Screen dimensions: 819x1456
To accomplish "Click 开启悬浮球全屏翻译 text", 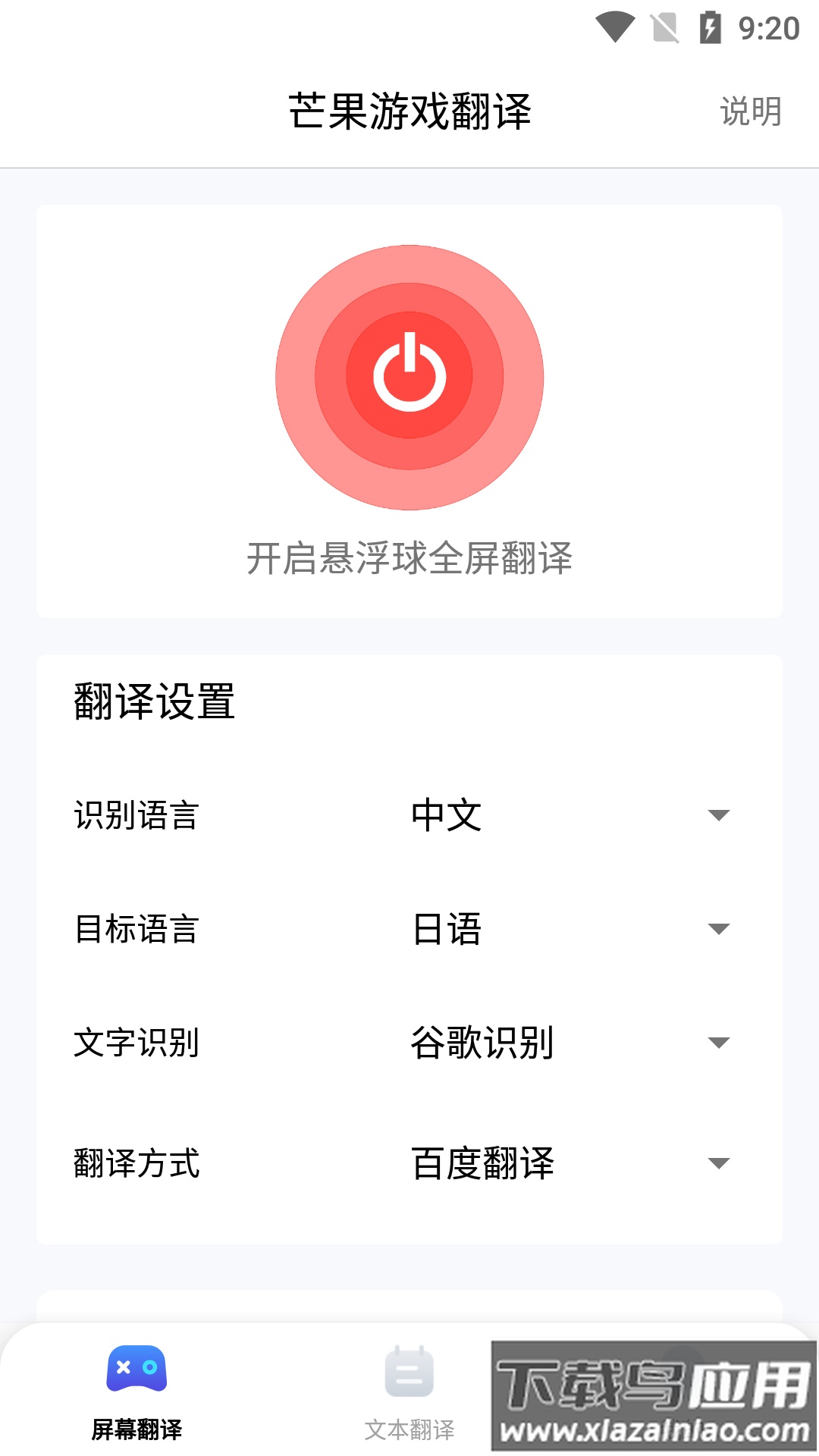I will pos(409,559).
